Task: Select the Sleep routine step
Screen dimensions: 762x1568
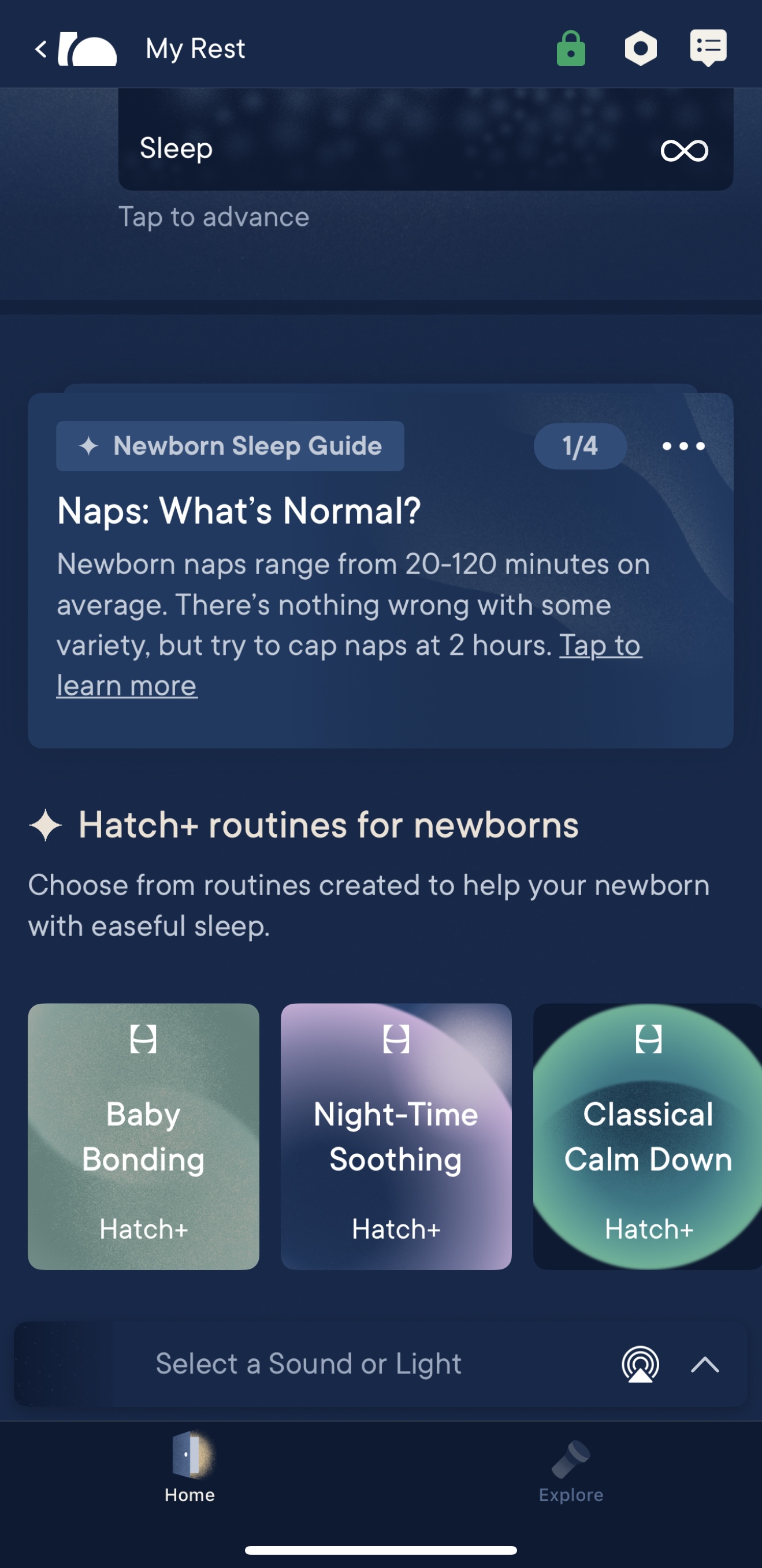Action: pyautogui.click(x=425, y=148)
